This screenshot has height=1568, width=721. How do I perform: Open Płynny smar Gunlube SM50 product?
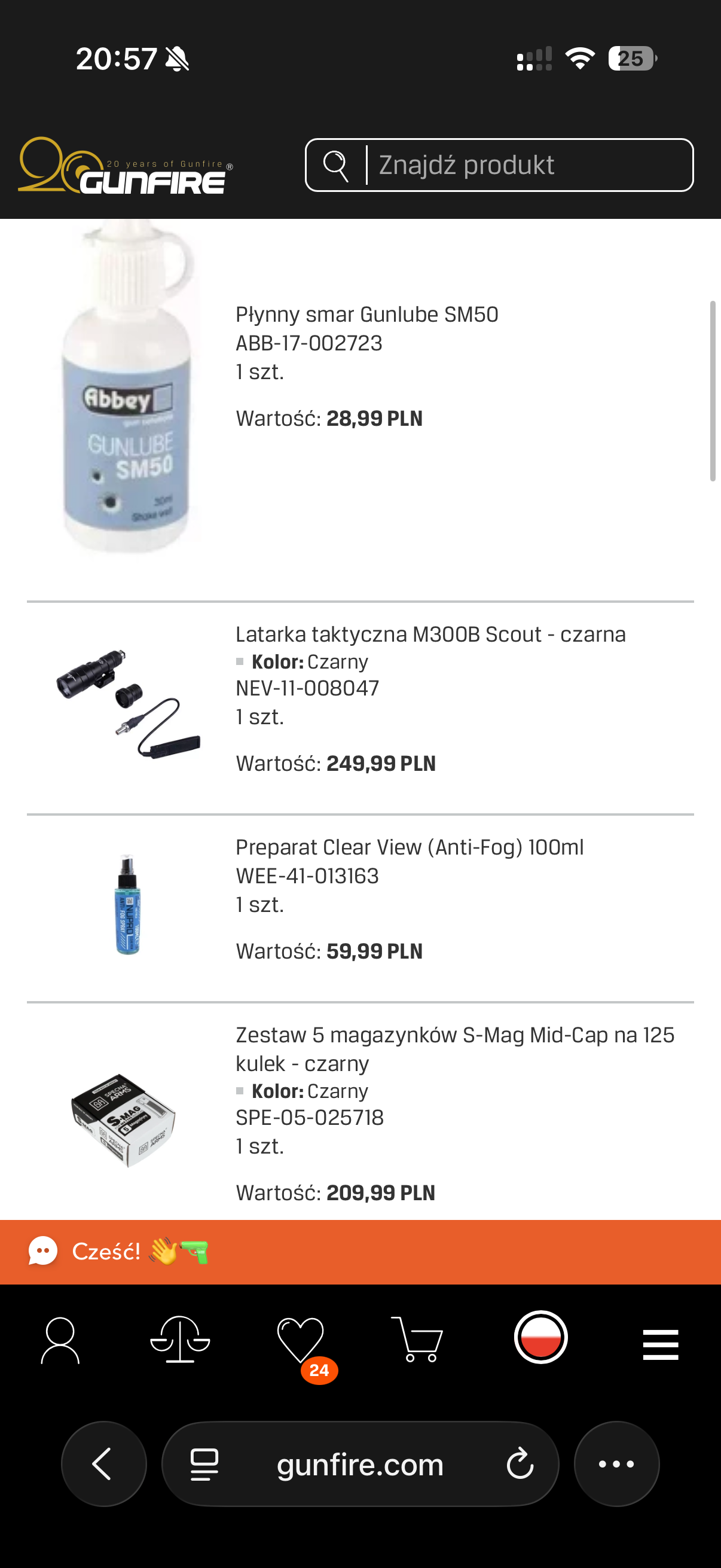(366, 315)
